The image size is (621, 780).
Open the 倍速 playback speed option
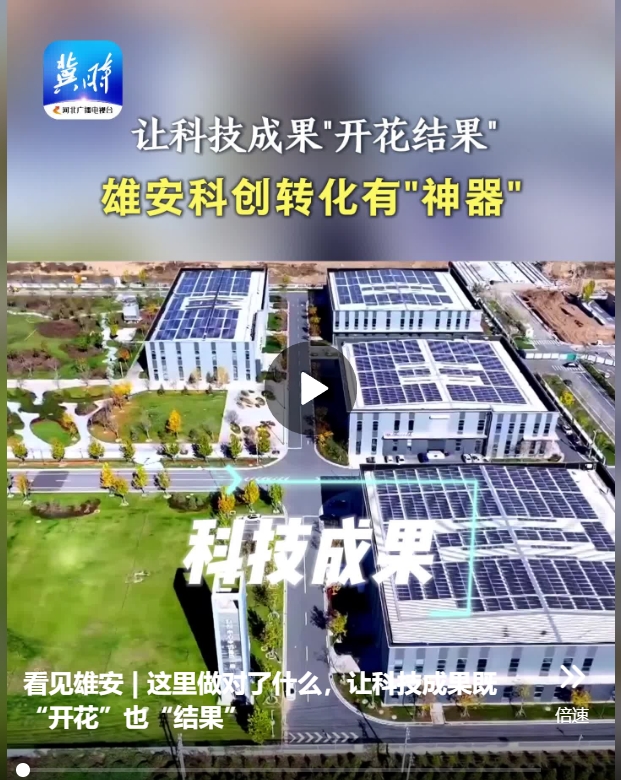coord(572,714)
